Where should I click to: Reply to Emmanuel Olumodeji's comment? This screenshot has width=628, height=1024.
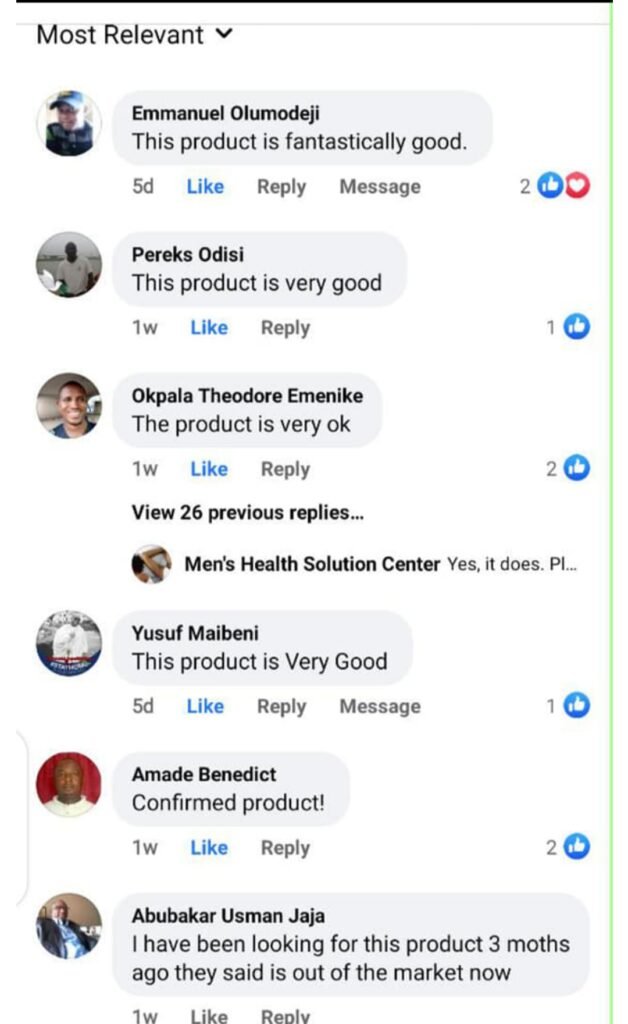coord(281,186)
